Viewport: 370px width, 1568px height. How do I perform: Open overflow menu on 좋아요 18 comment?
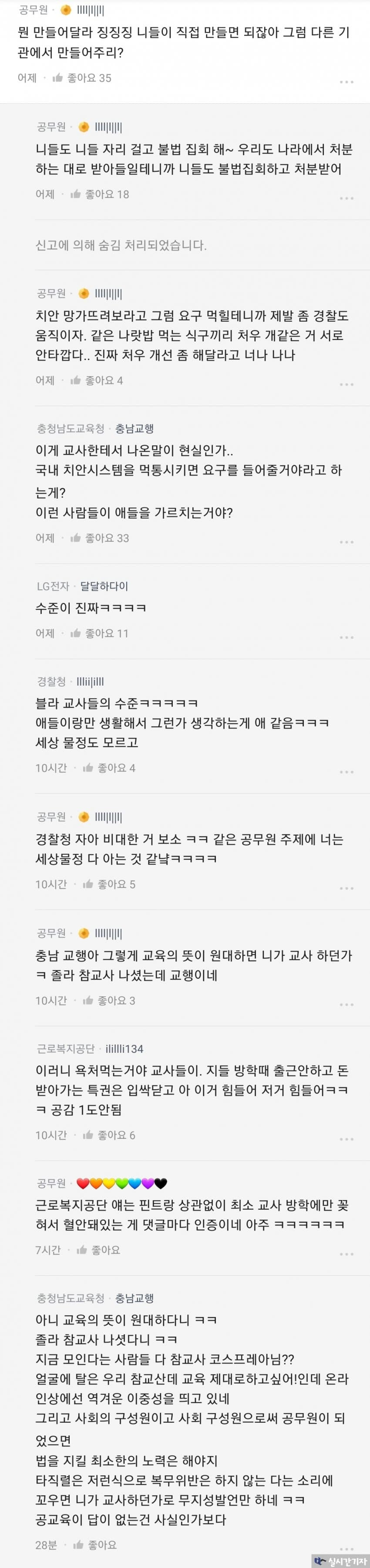[346, 198]
